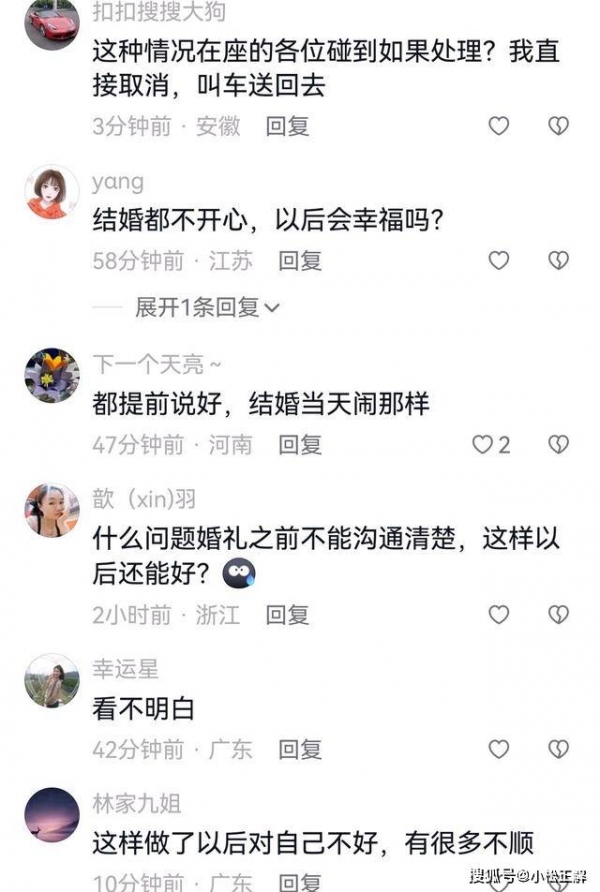Open yang's profile avatar
600x892 pixels.
[x=52, y=191]
